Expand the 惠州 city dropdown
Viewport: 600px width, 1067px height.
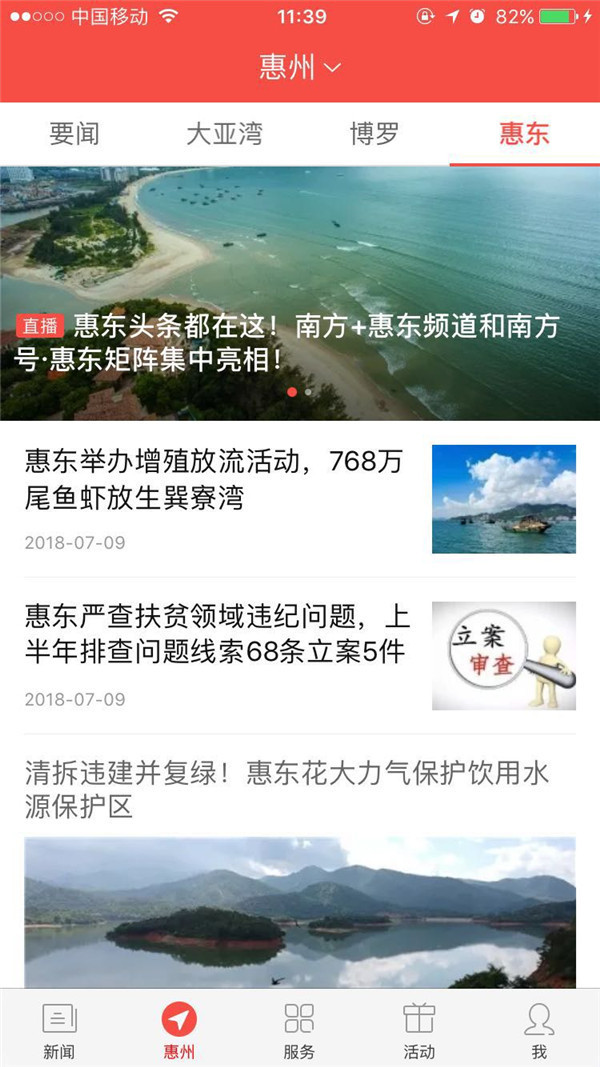[300, 68]
